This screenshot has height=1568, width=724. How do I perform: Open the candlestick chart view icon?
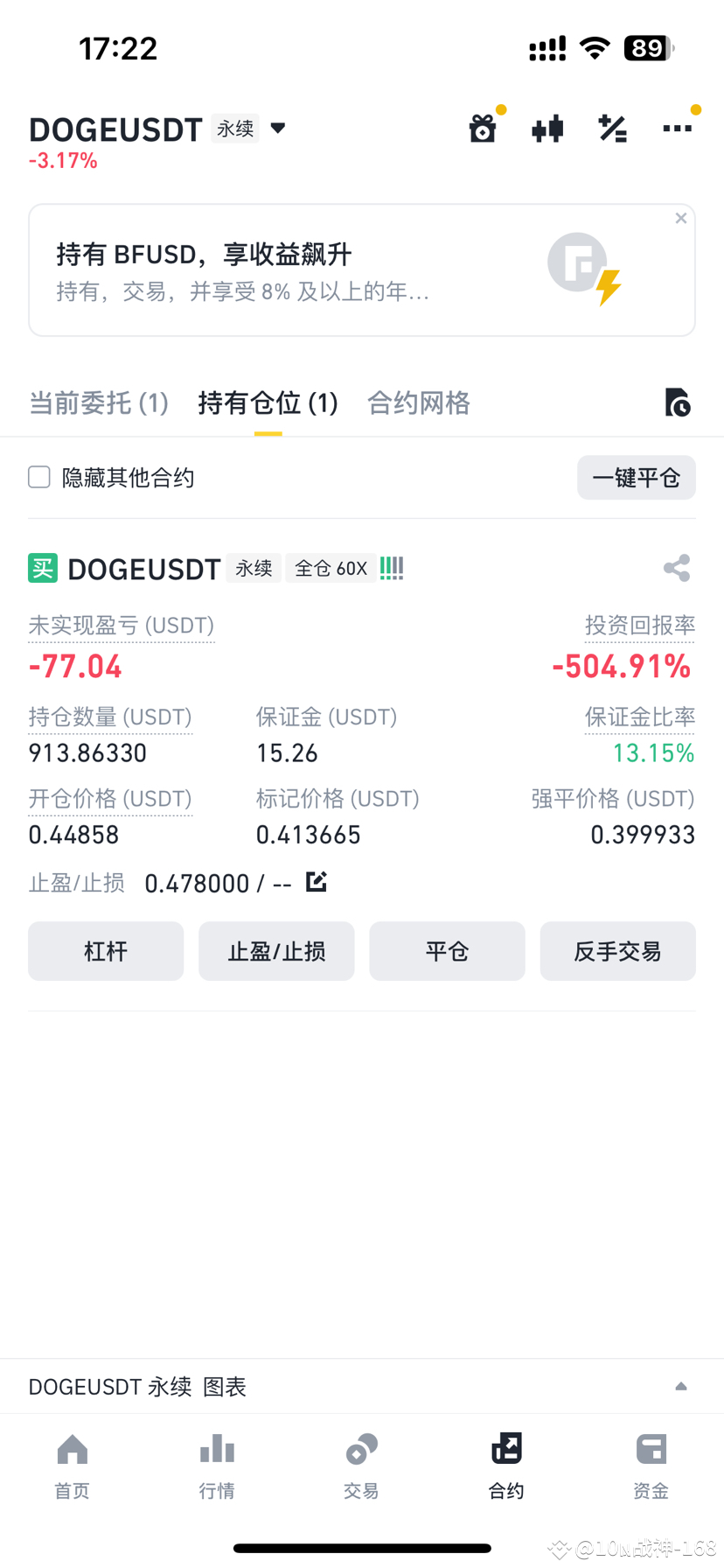point(546,128)
